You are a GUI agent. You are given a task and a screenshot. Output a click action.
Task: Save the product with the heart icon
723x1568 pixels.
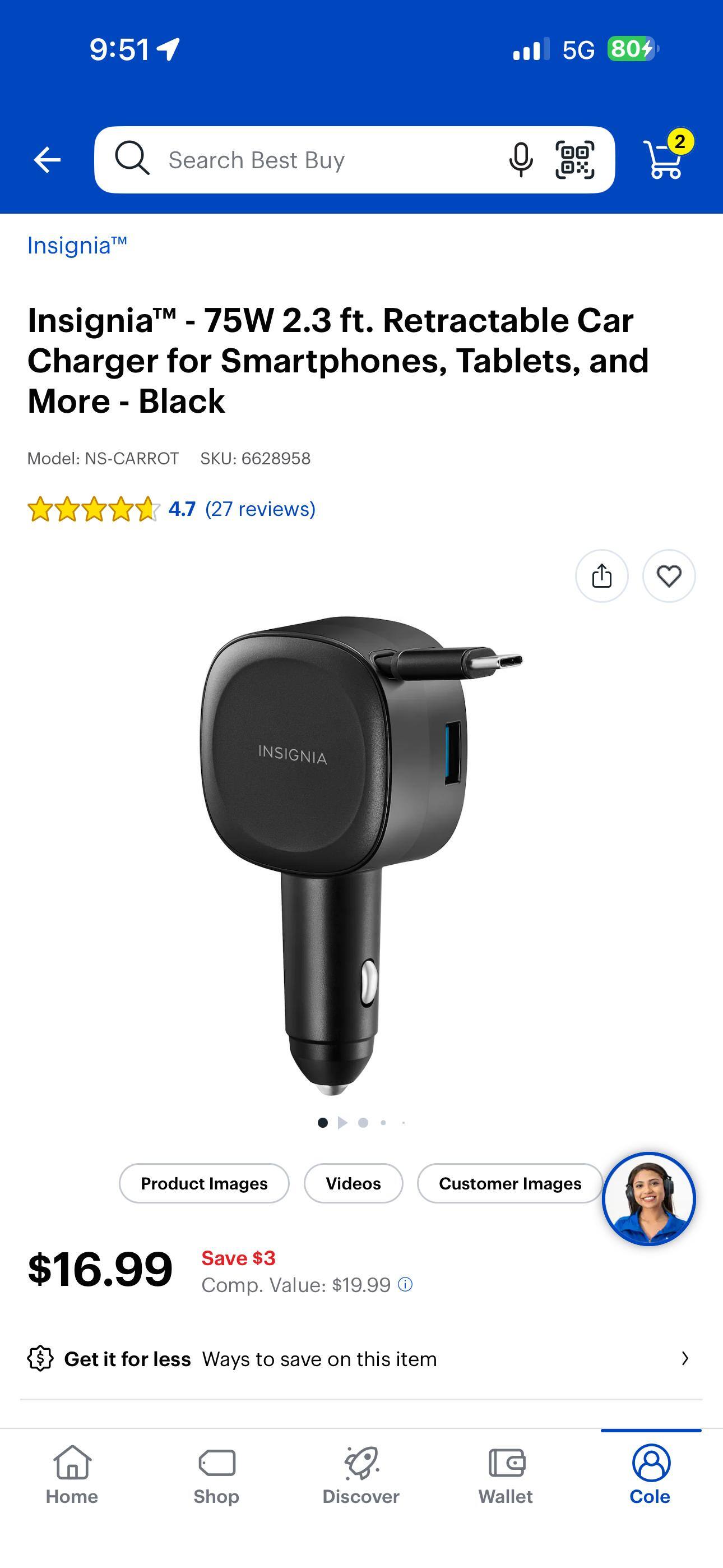(x=669, y=576)
